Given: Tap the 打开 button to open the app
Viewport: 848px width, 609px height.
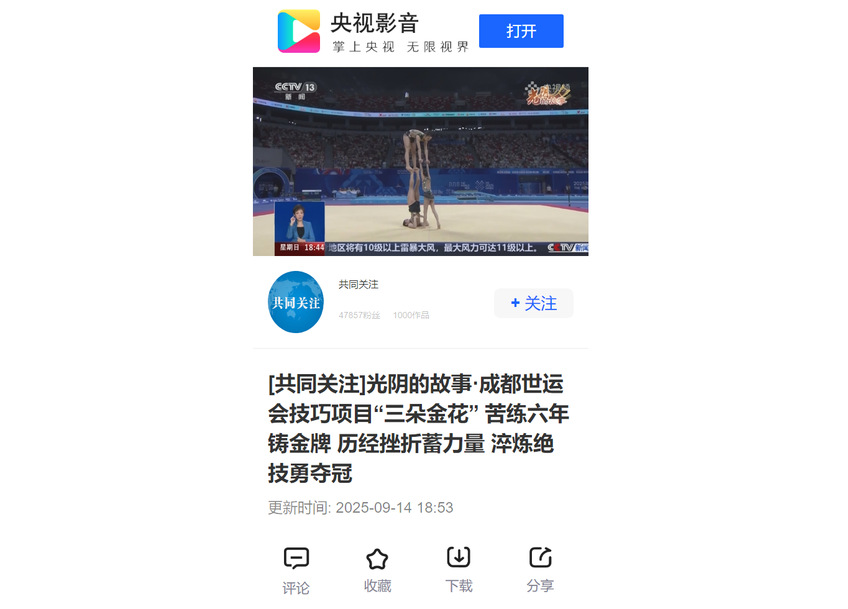Looking at the screenshot, I should pyautogui.click(x=521, y=31).
